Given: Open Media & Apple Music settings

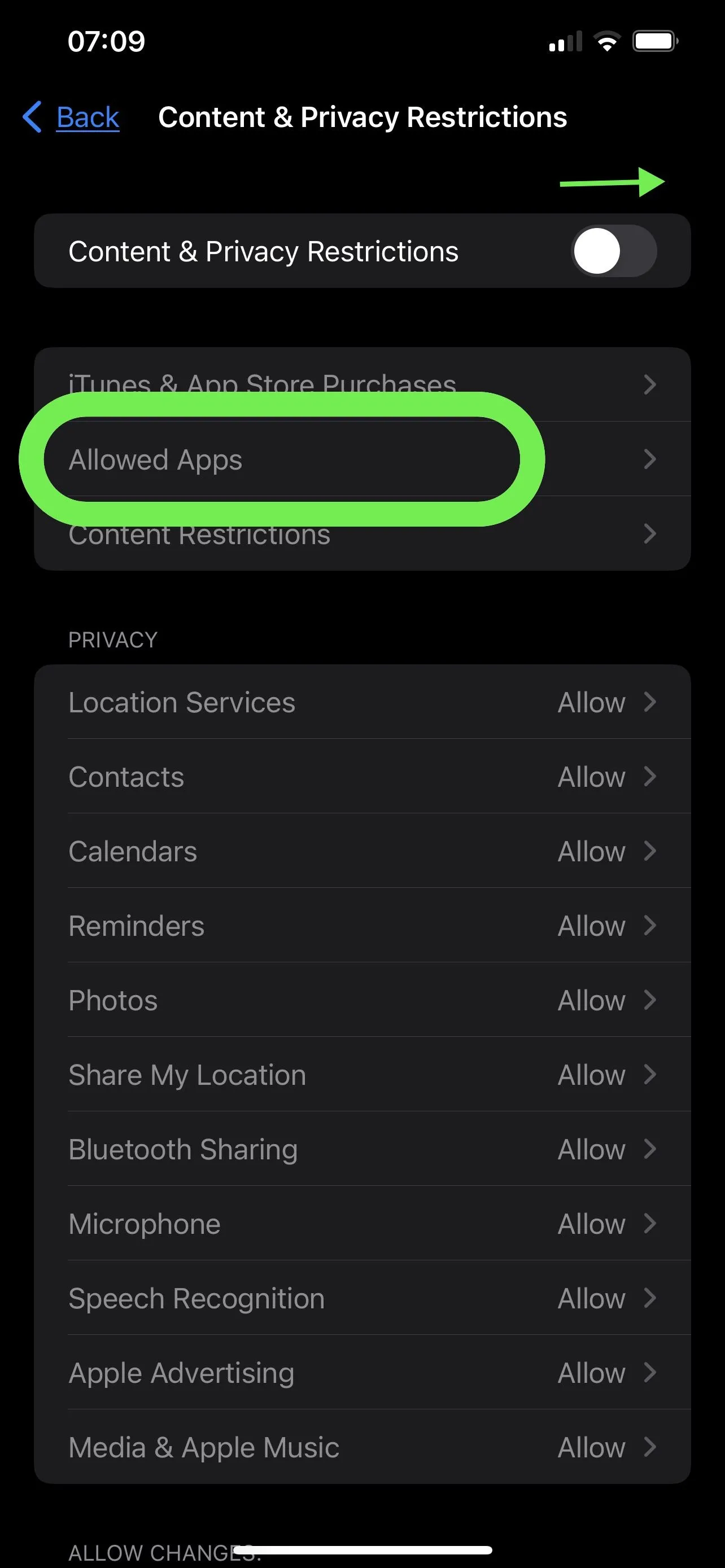Looking at the screenshot, I should click(x=361, y=1447).
